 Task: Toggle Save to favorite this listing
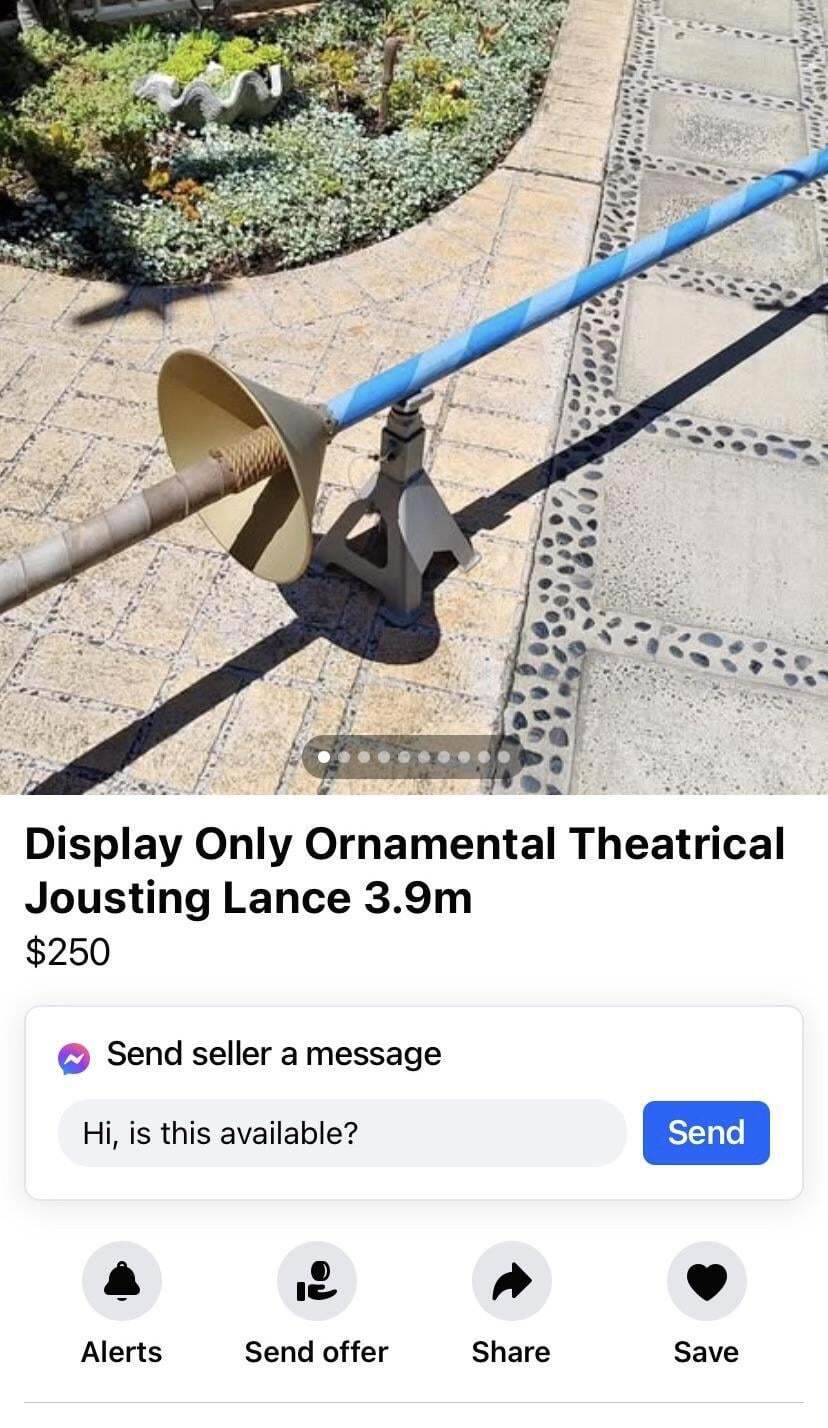coord(706,1281)
